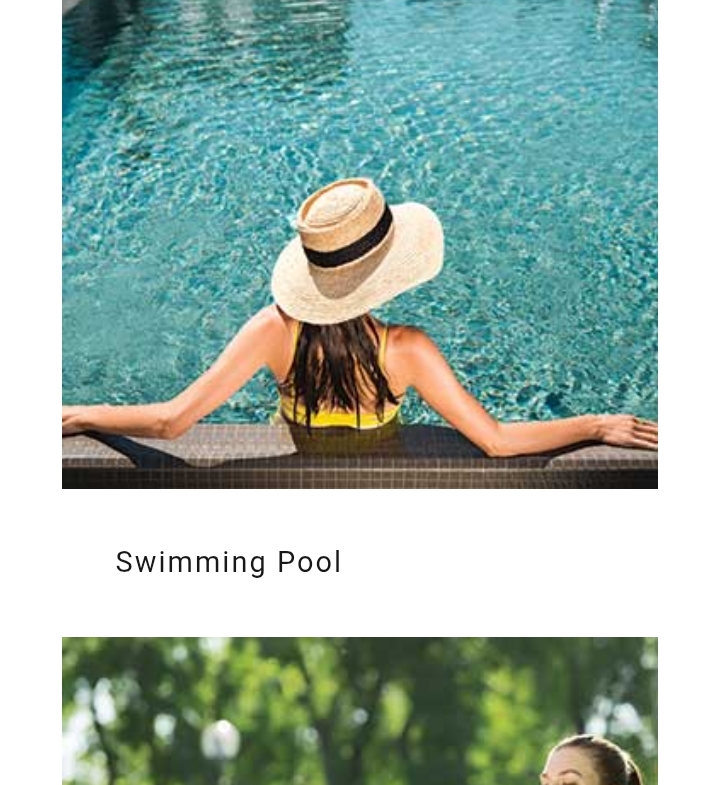This screenshot has width=720, height=785.
Task: Open the photo card below Swimming Pool
Action: coord(360,712)
